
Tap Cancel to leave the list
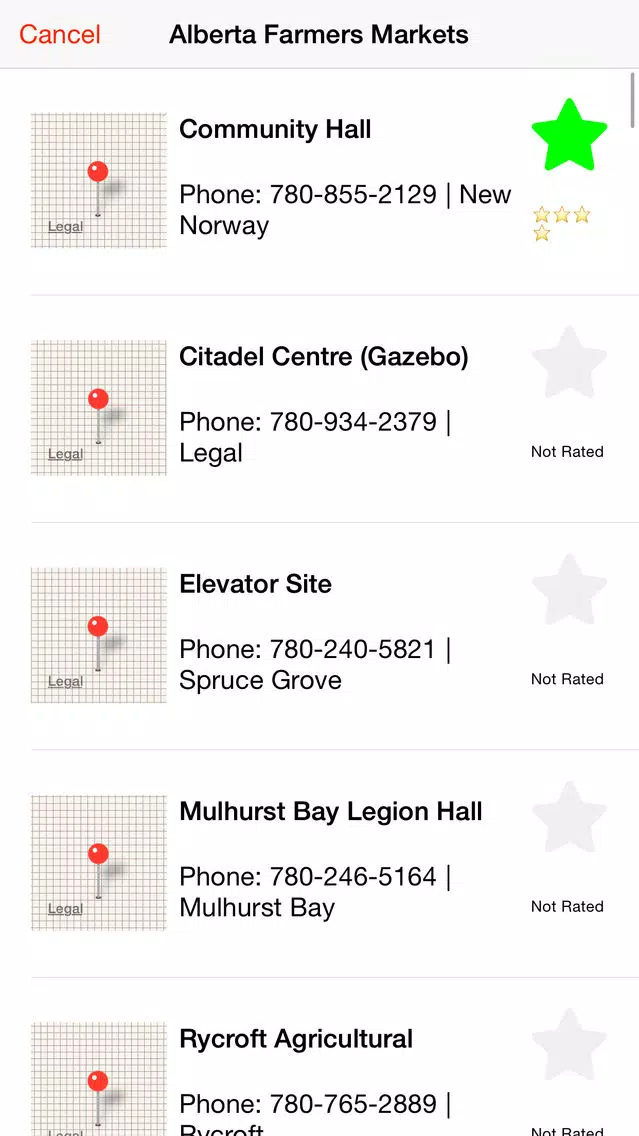coord(59,34)
